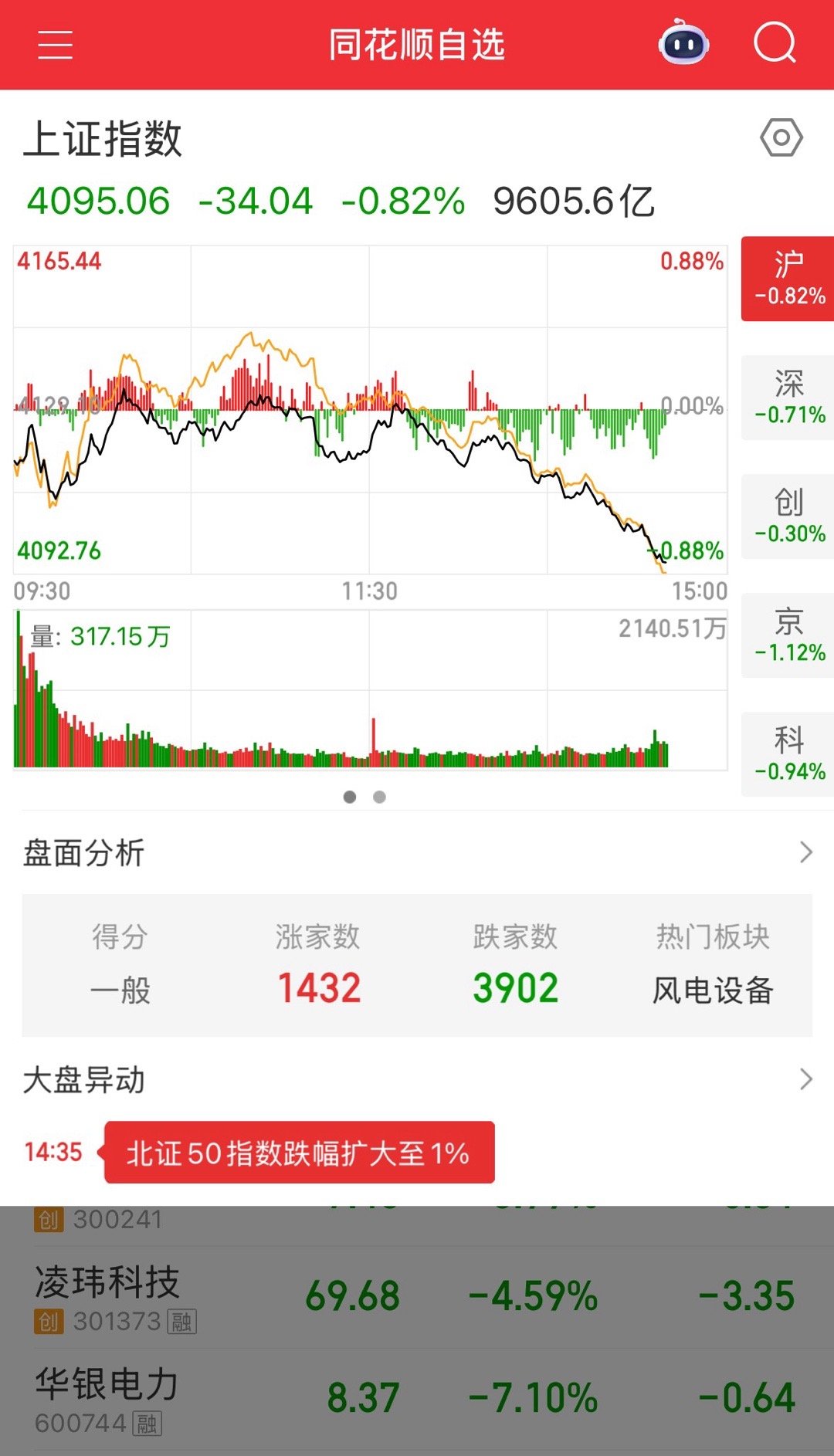834x1456 pixels.
Task: Switch to the 深 index tab
Action: [788, 398]
